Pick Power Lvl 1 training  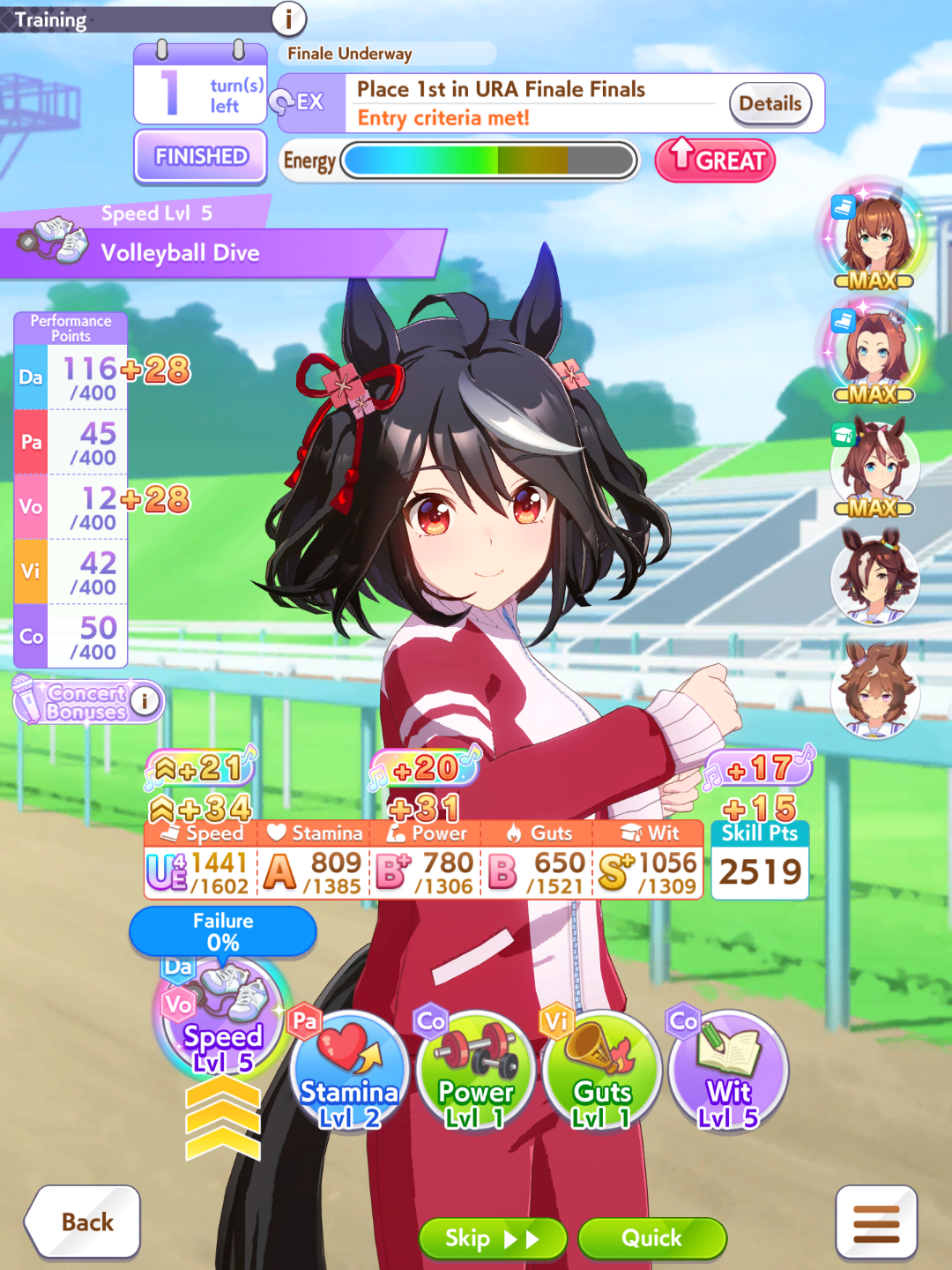coord(476,1070)
